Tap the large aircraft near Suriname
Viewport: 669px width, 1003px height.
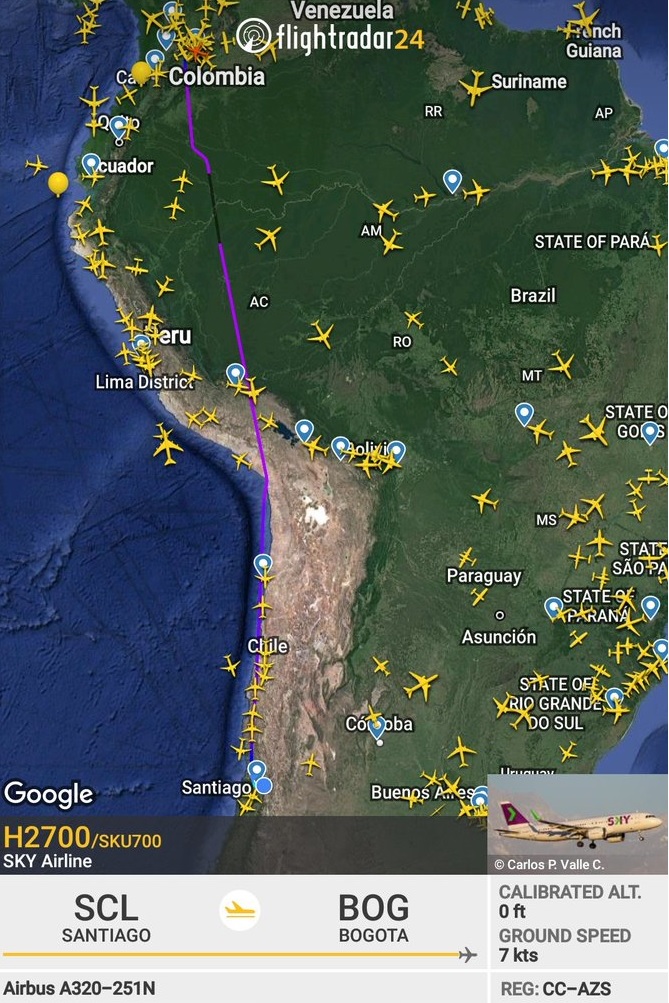point(475,89)
